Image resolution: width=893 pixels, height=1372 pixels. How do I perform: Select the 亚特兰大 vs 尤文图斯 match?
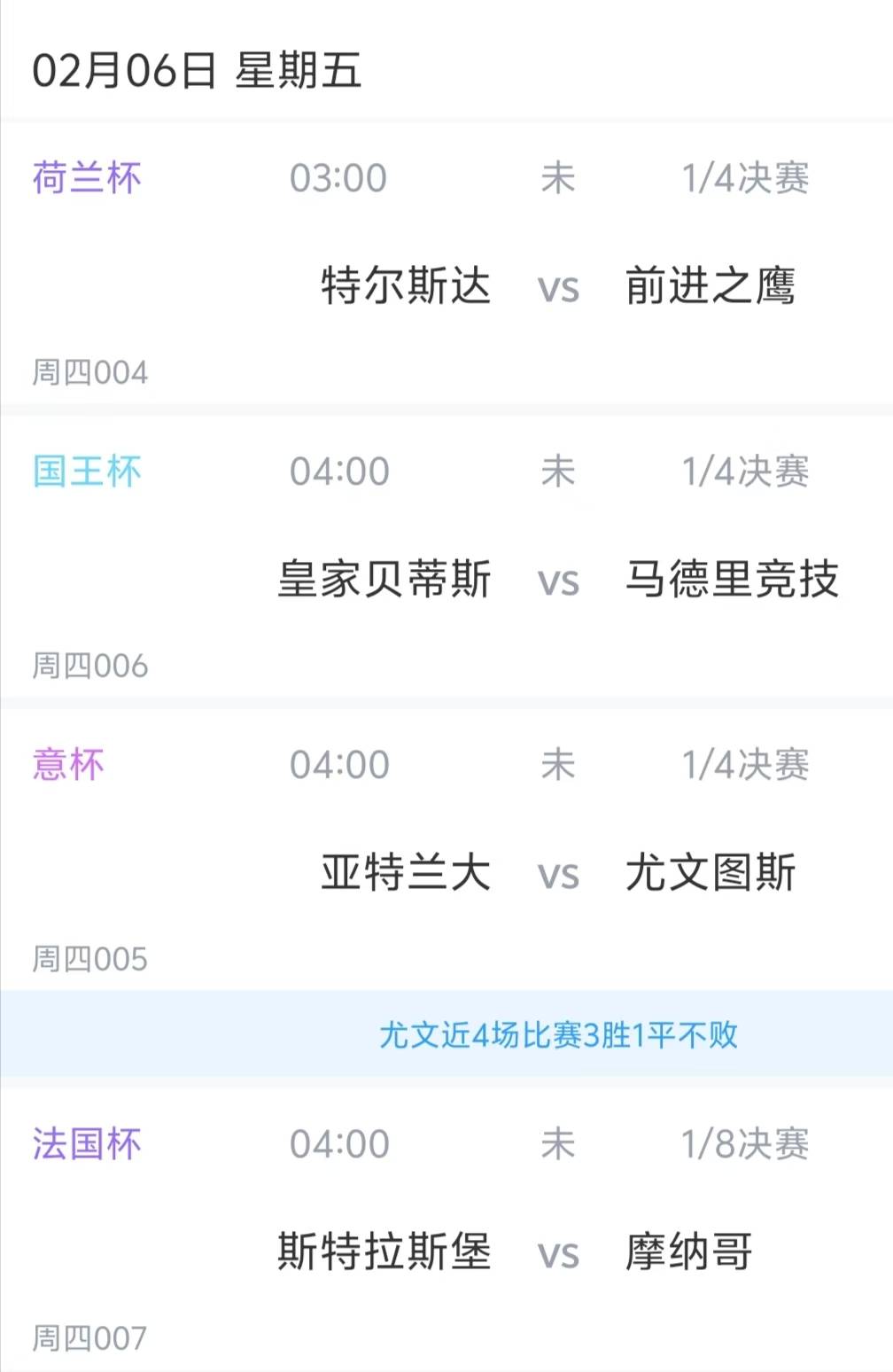pyautogui.click(x=558, y=873)
